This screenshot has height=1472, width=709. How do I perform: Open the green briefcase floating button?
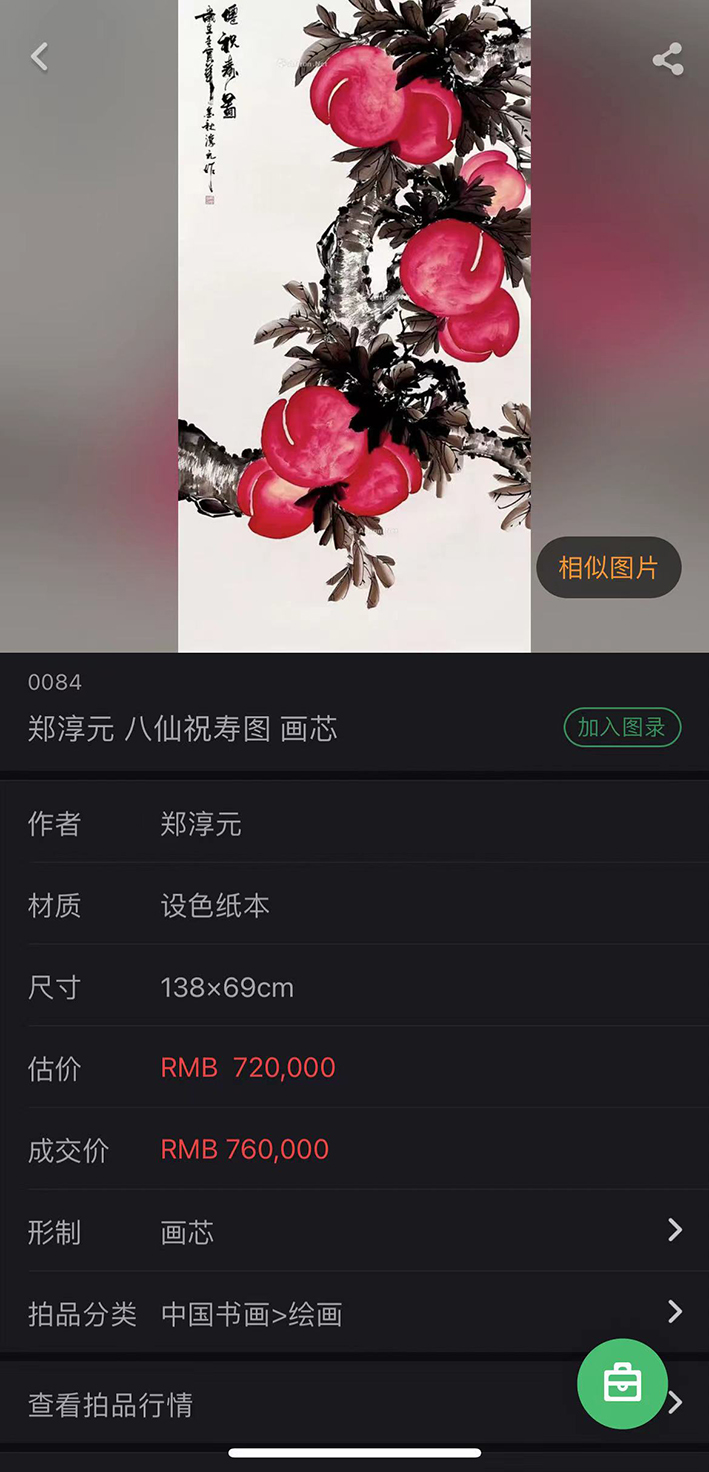pyautogui.click(x=622, y=1384)
